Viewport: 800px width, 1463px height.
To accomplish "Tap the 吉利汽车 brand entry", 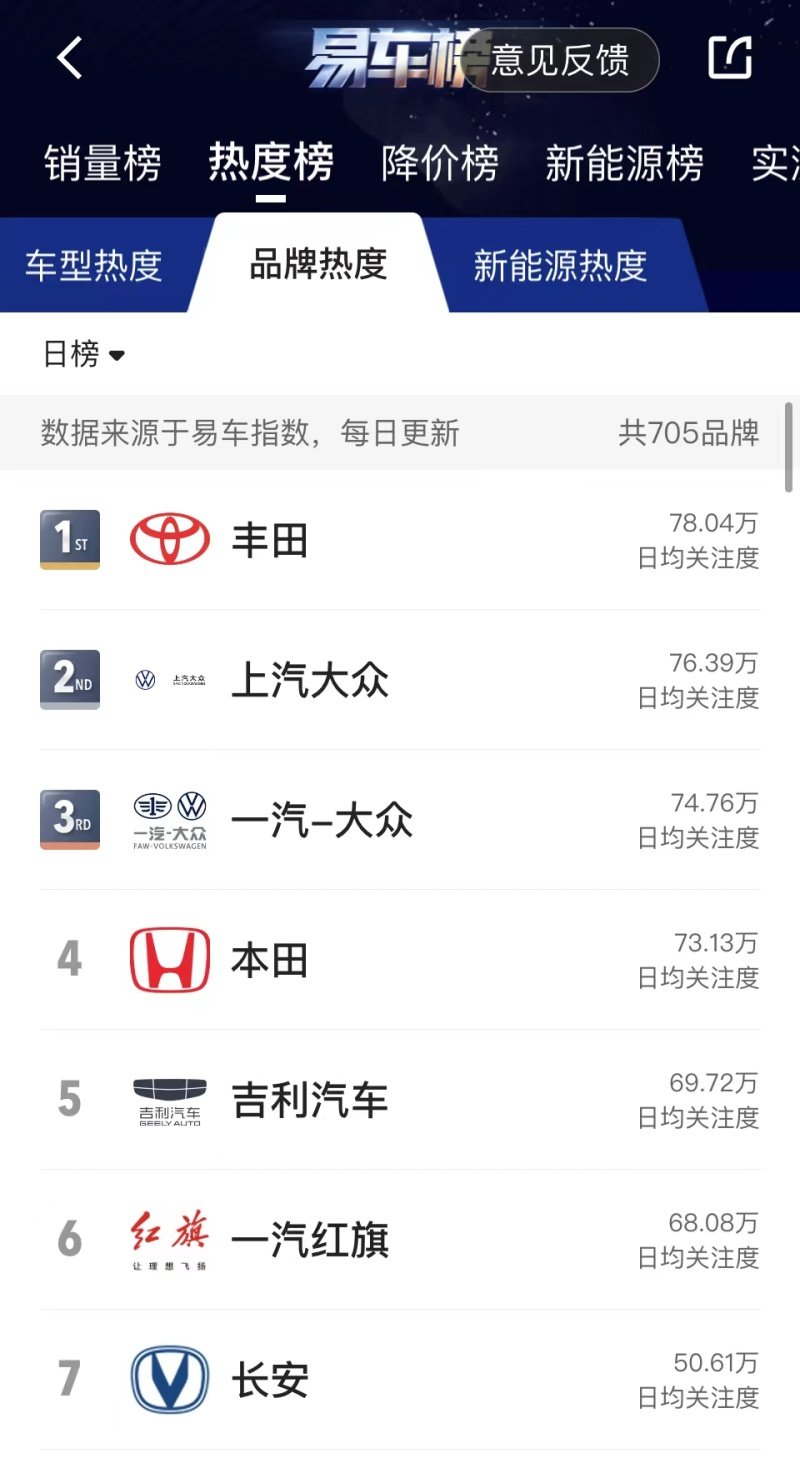I will 400,1100.
